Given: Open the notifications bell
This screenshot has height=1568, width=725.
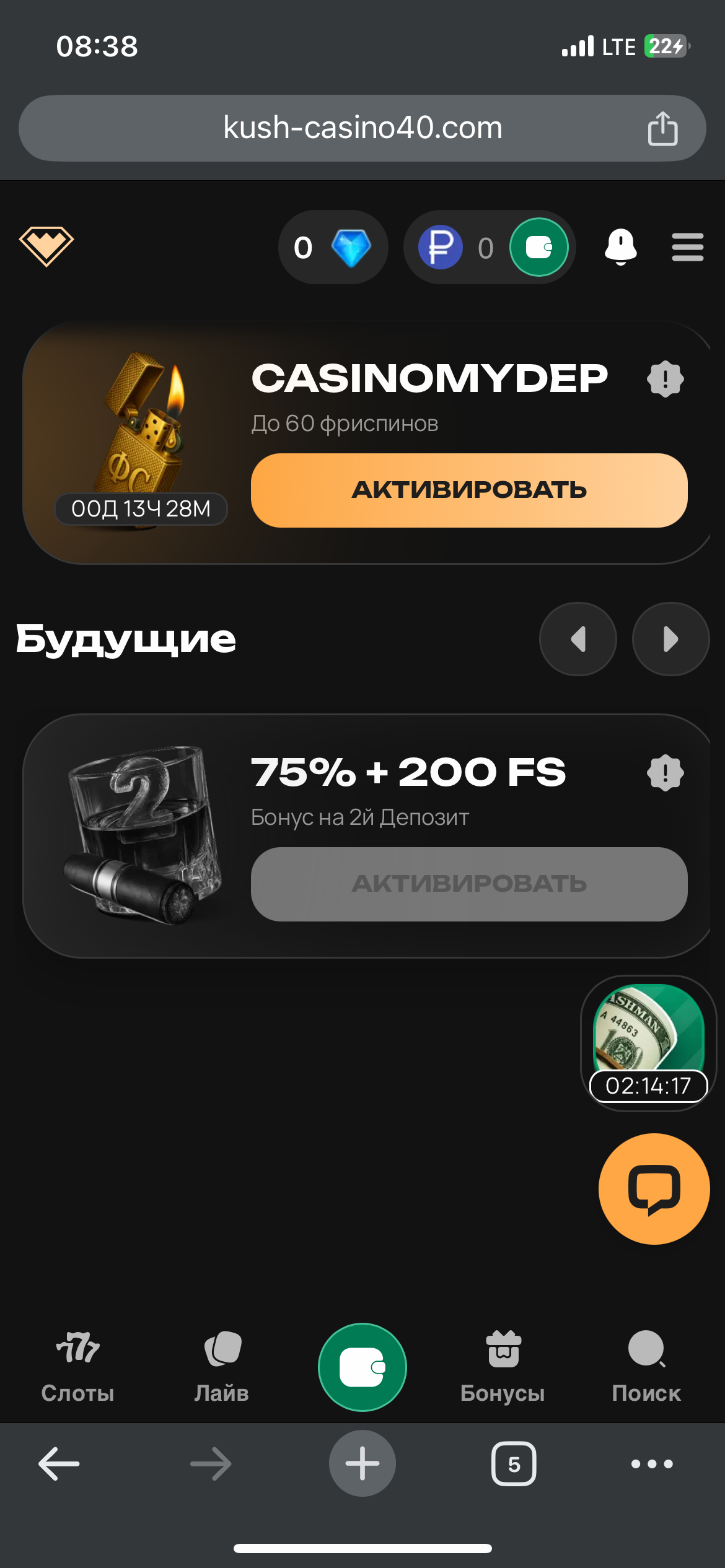Looking at the screenshot, I should [620, 247].
